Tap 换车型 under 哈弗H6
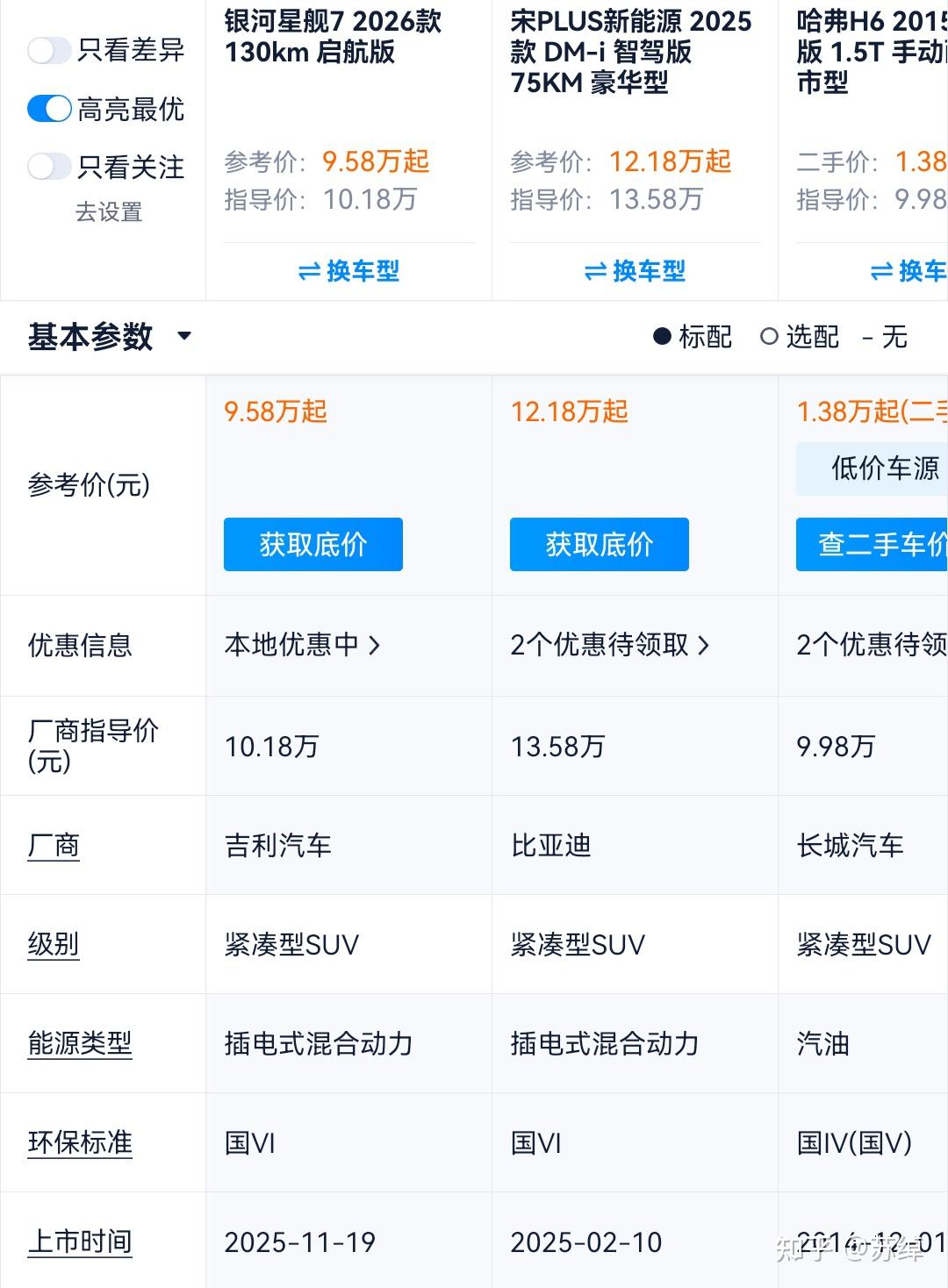Viewport: 948px width, 1288px height. (x=908, y=271)
